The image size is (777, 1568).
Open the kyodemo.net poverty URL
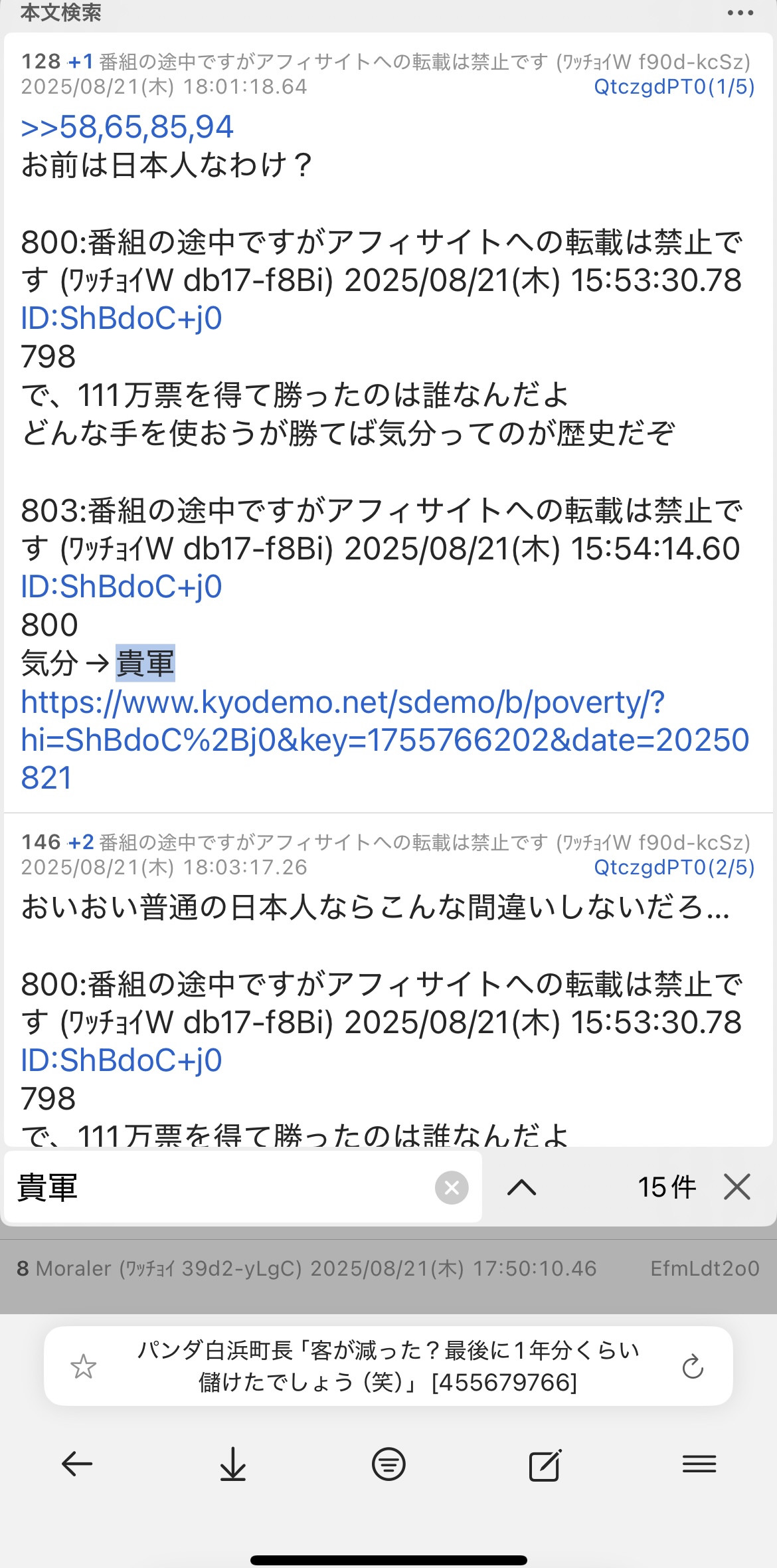385,740
